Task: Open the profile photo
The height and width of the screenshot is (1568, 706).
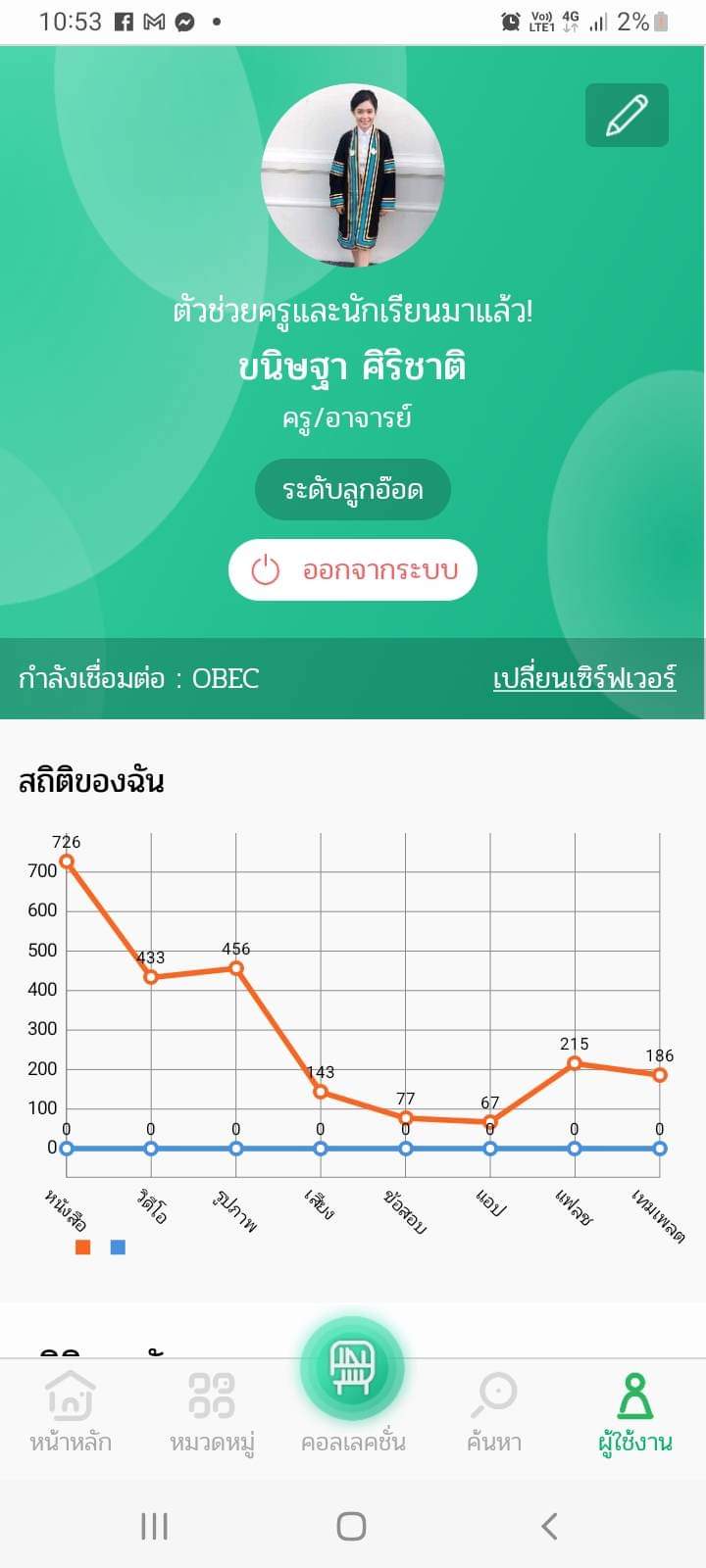Action: pyautogui.click(x=353, y=175)
